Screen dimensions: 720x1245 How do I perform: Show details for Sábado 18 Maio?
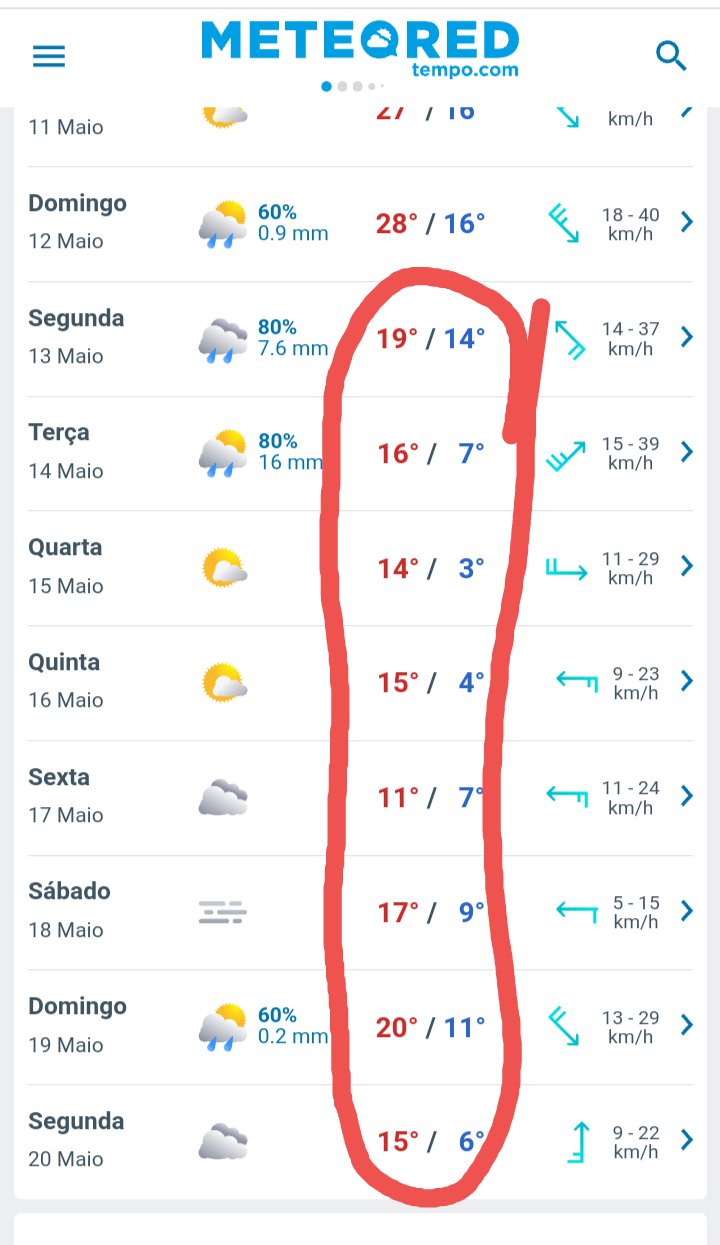360,913
